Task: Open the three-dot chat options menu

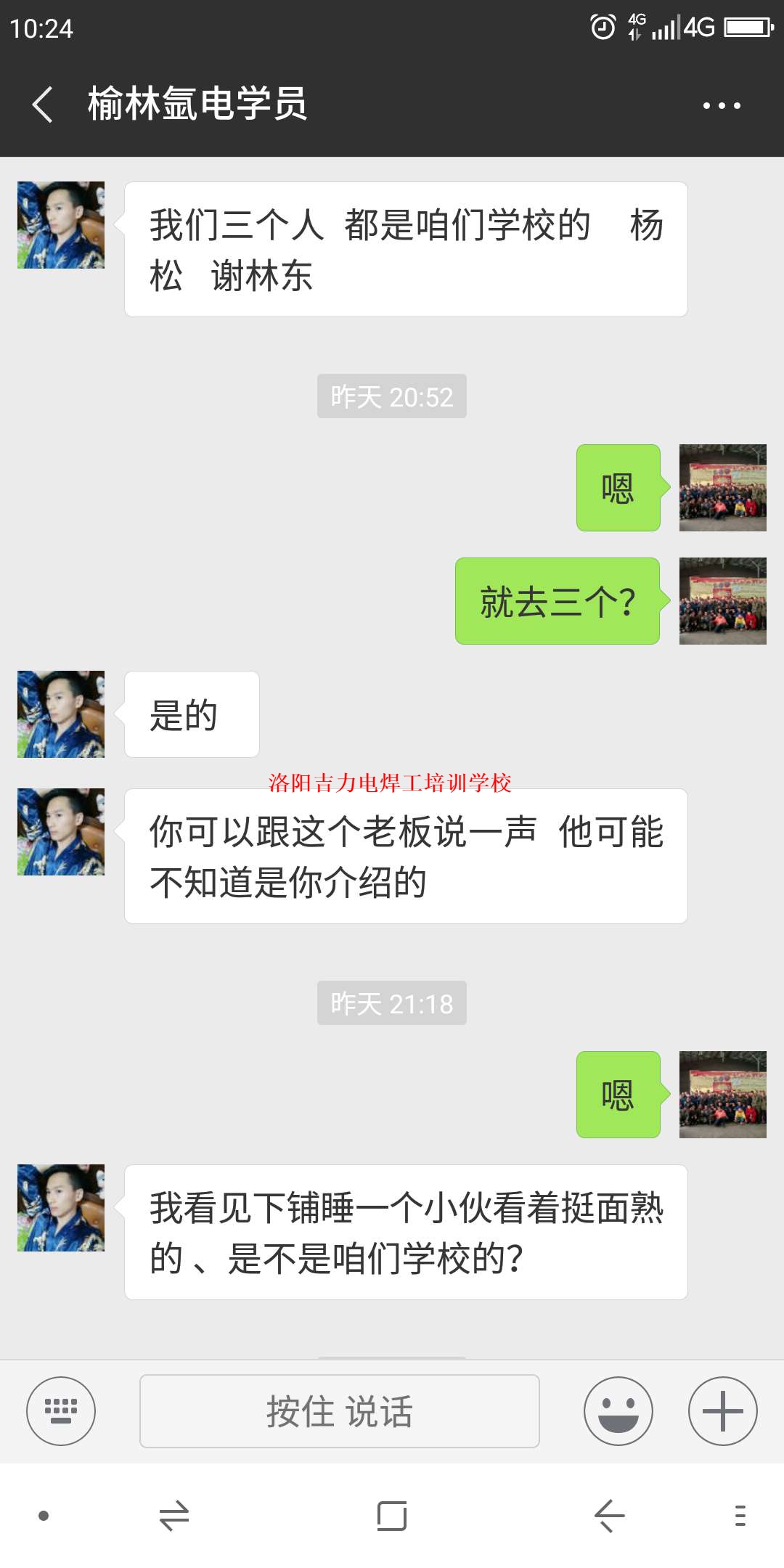Action: tap(721, 105)
